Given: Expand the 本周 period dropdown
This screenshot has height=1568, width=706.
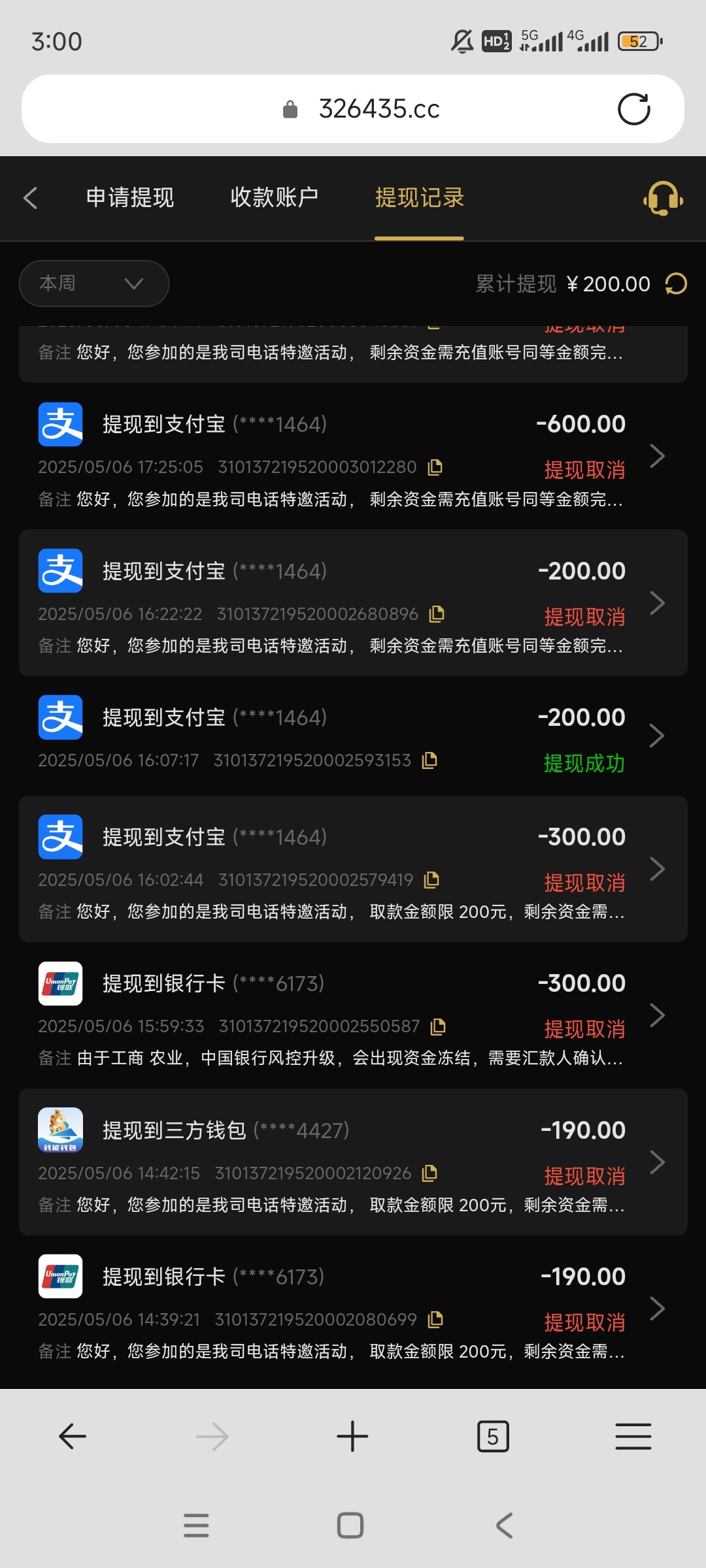Looking at the screenshot, I should click(93, 284).
